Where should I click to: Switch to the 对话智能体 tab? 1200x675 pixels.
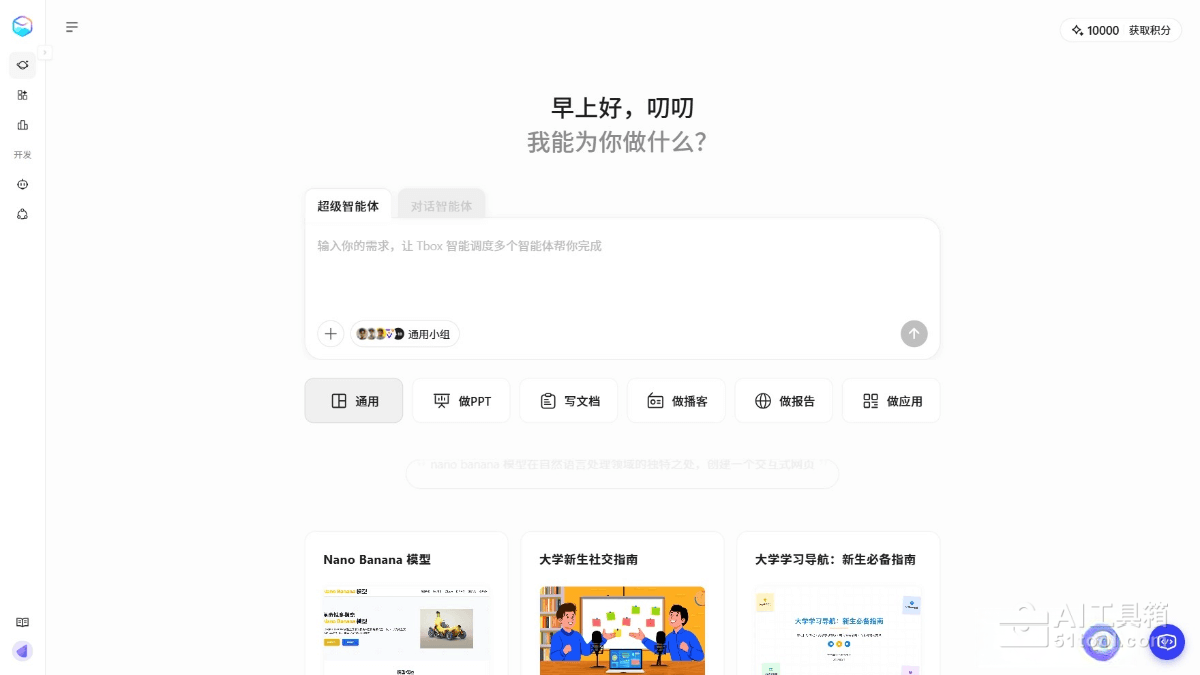(x=441, y=206)
